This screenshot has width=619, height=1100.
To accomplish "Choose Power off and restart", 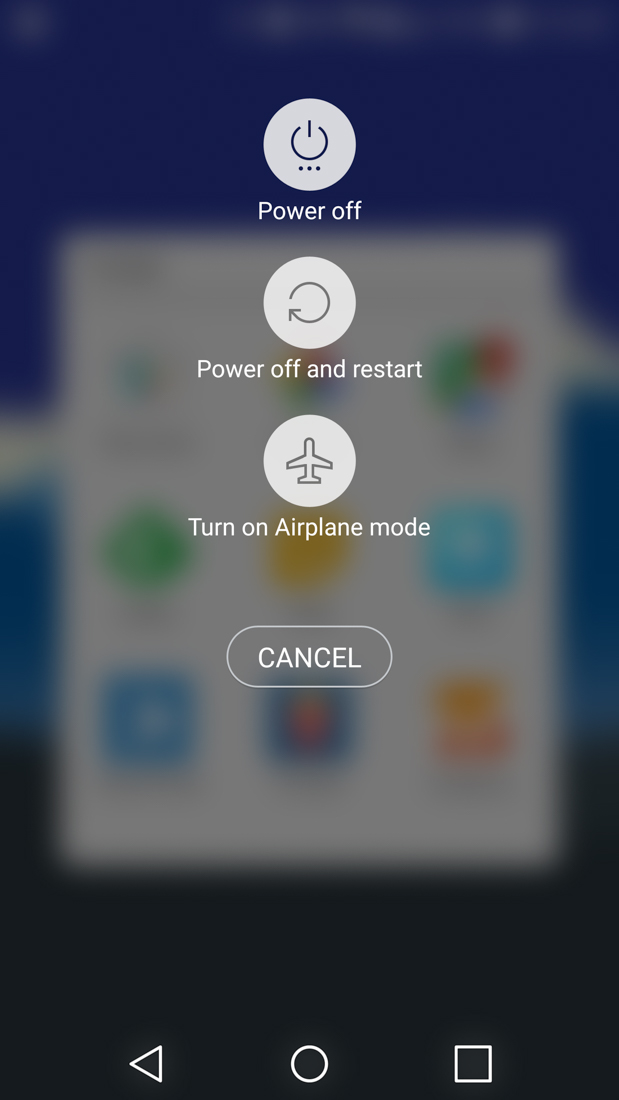I will point(309,304).
